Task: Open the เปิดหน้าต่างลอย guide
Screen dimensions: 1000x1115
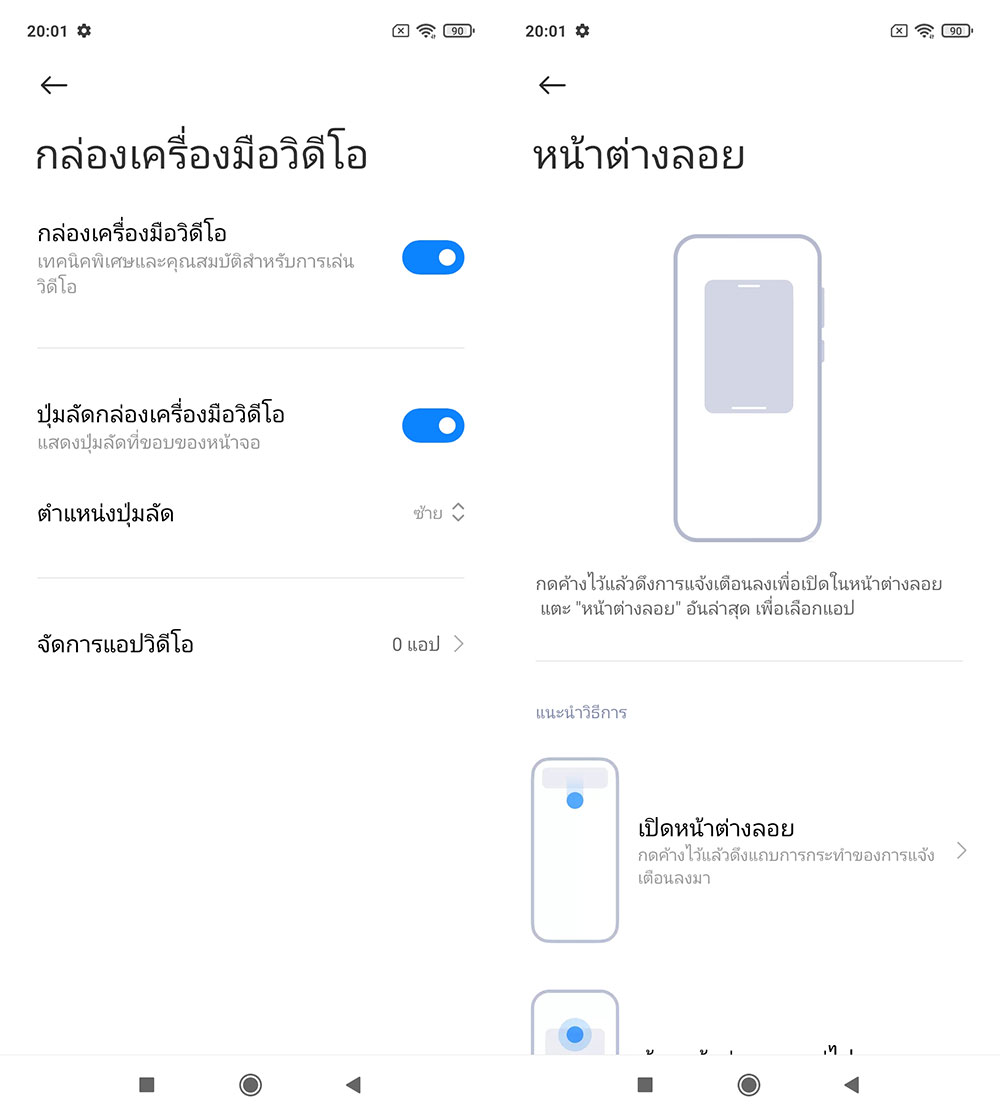Action: pyautogui.click(x=750, y=850)
